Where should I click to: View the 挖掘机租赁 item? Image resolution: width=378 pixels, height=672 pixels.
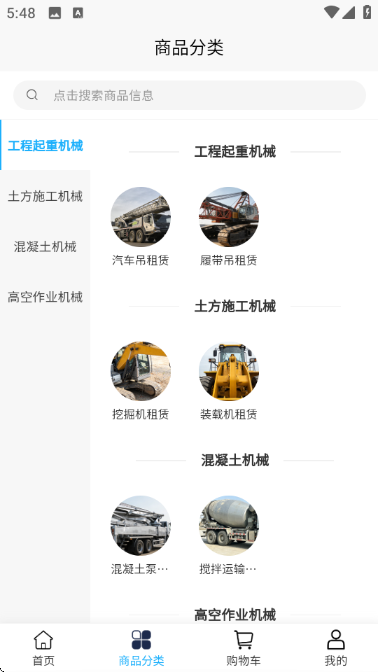coord(141,381)
